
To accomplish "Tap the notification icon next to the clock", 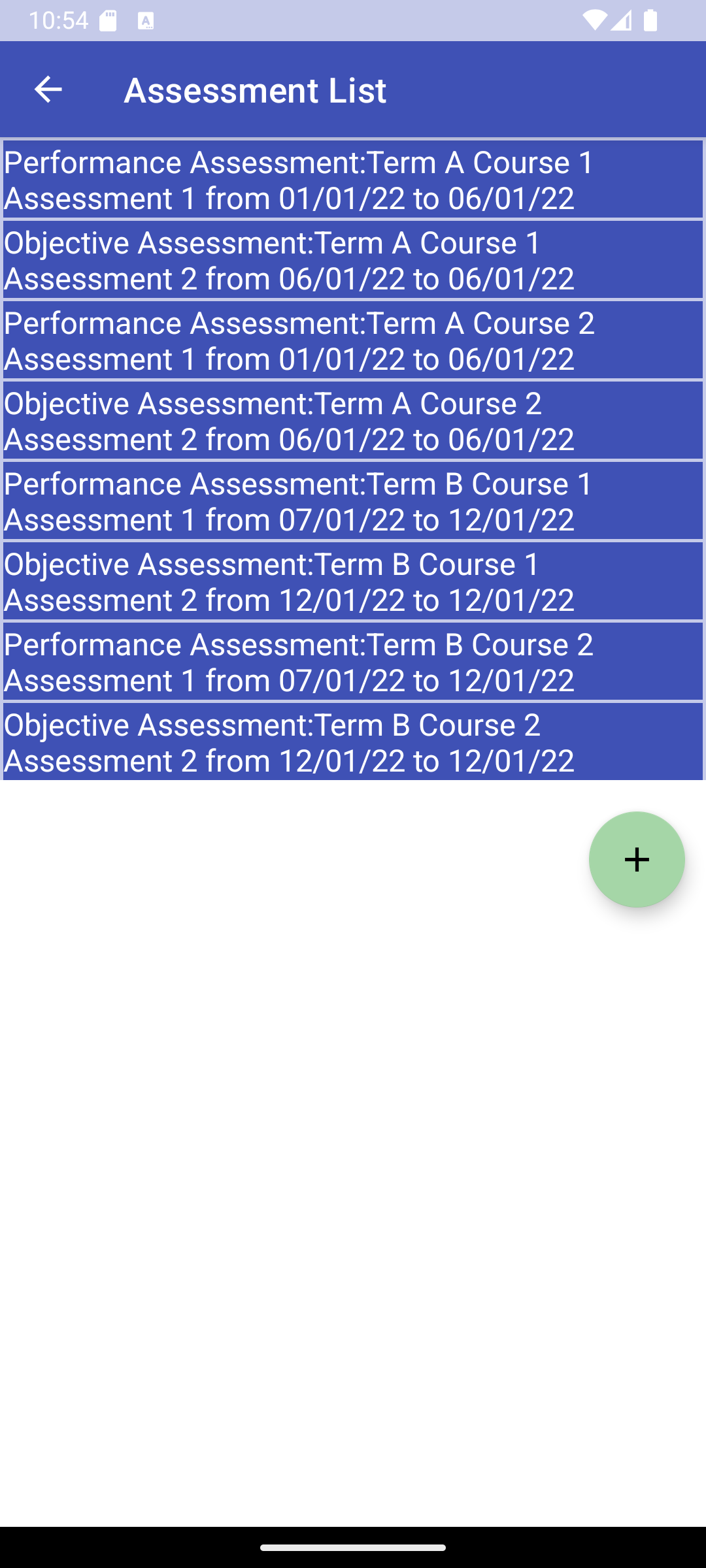I will (107, 20).
